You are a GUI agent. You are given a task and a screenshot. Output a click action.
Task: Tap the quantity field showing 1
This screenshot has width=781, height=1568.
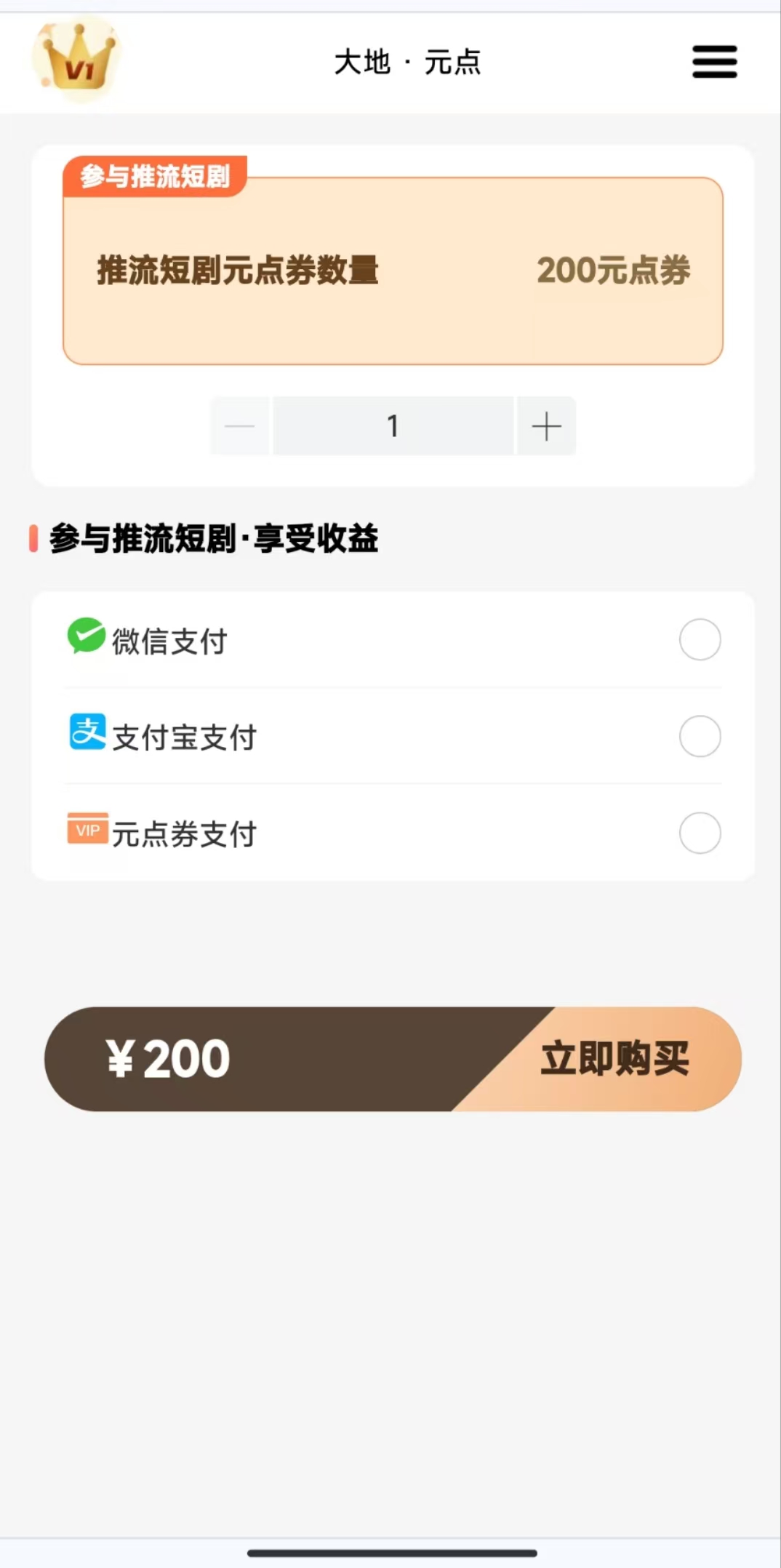click(x=393, y=426)
